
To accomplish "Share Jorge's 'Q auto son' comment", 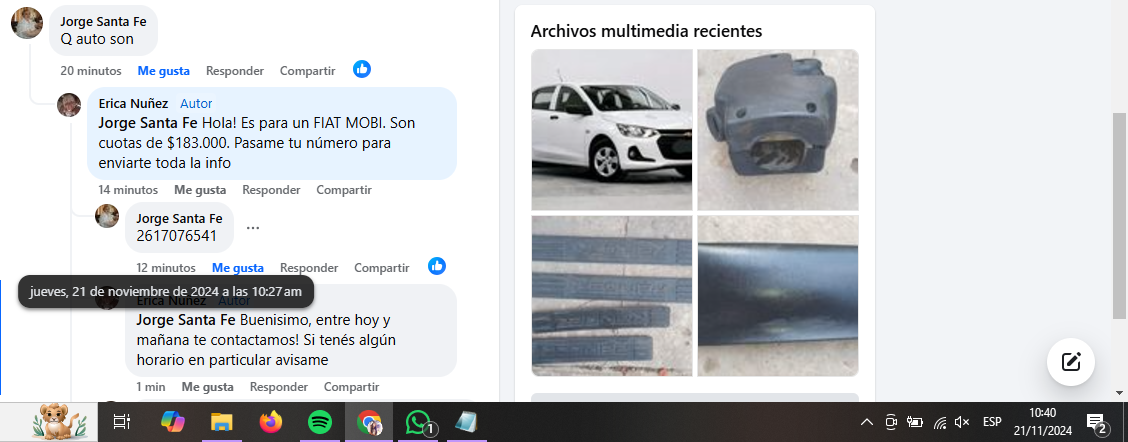I will point(307,71).
